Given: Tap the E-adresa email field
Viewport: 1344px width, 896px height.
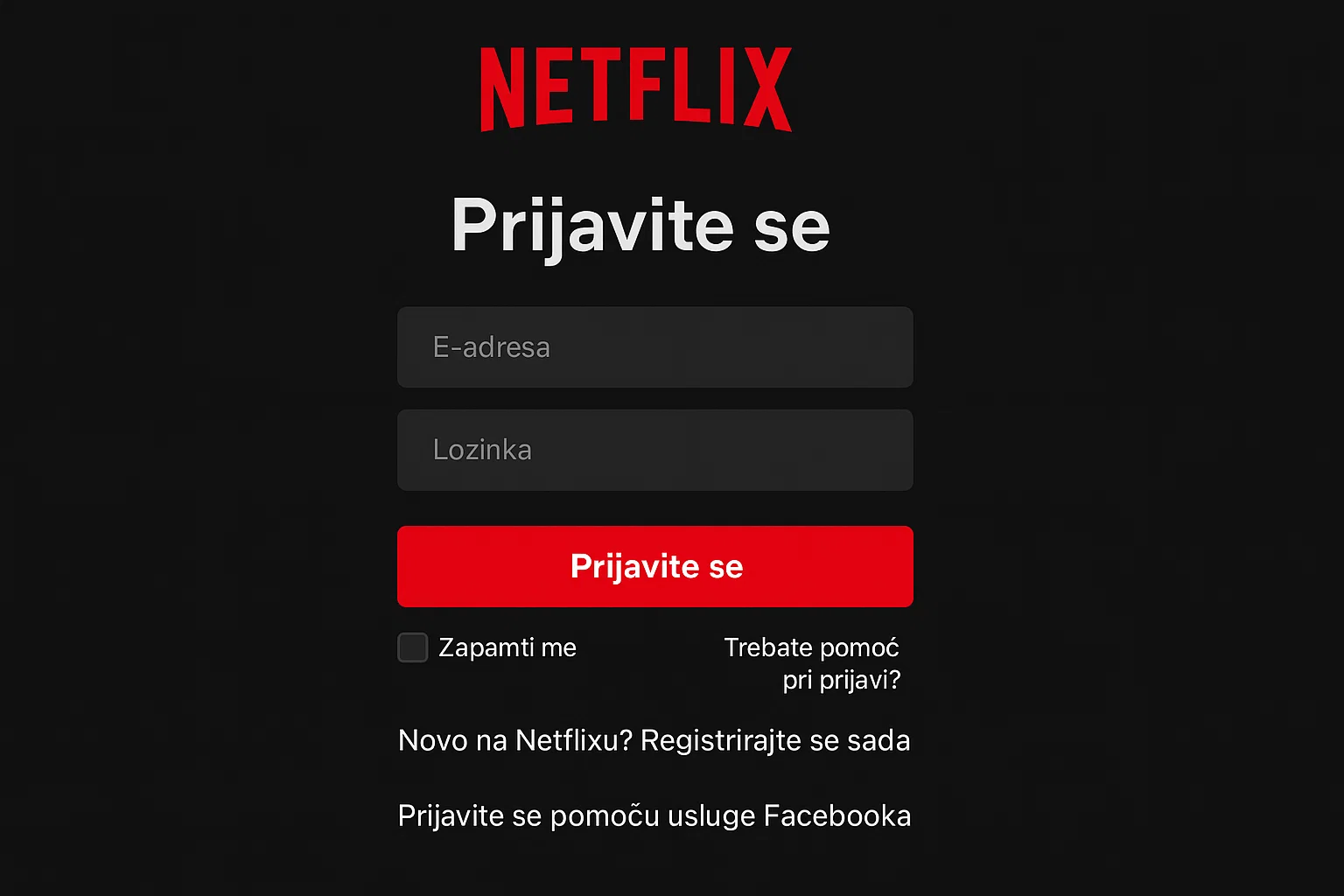Looking at the screenshot, I should point(654,347).
